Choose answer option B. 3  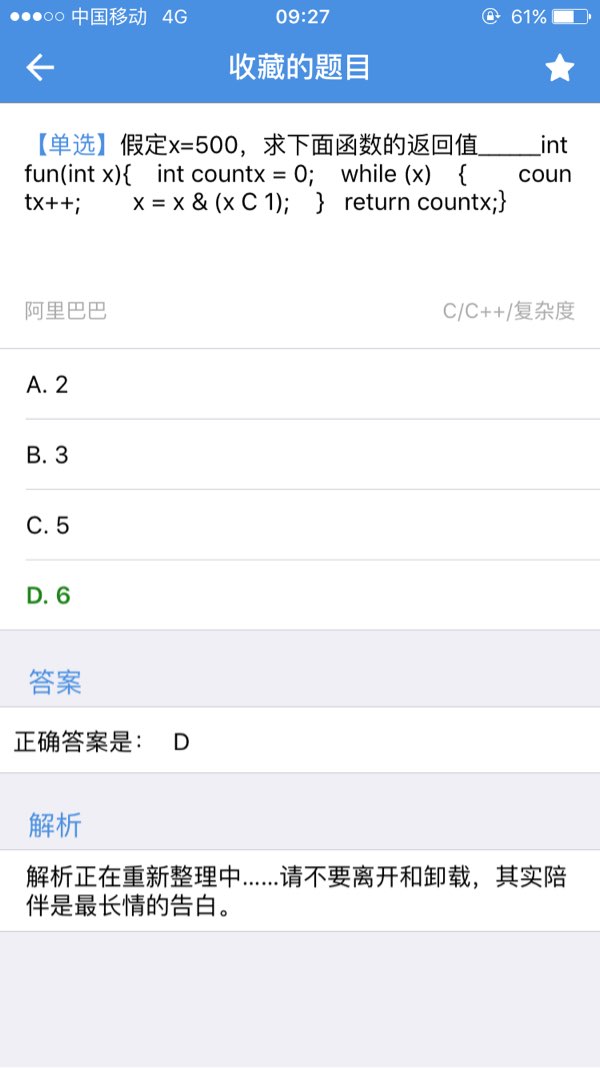click(x=300, y=454)
